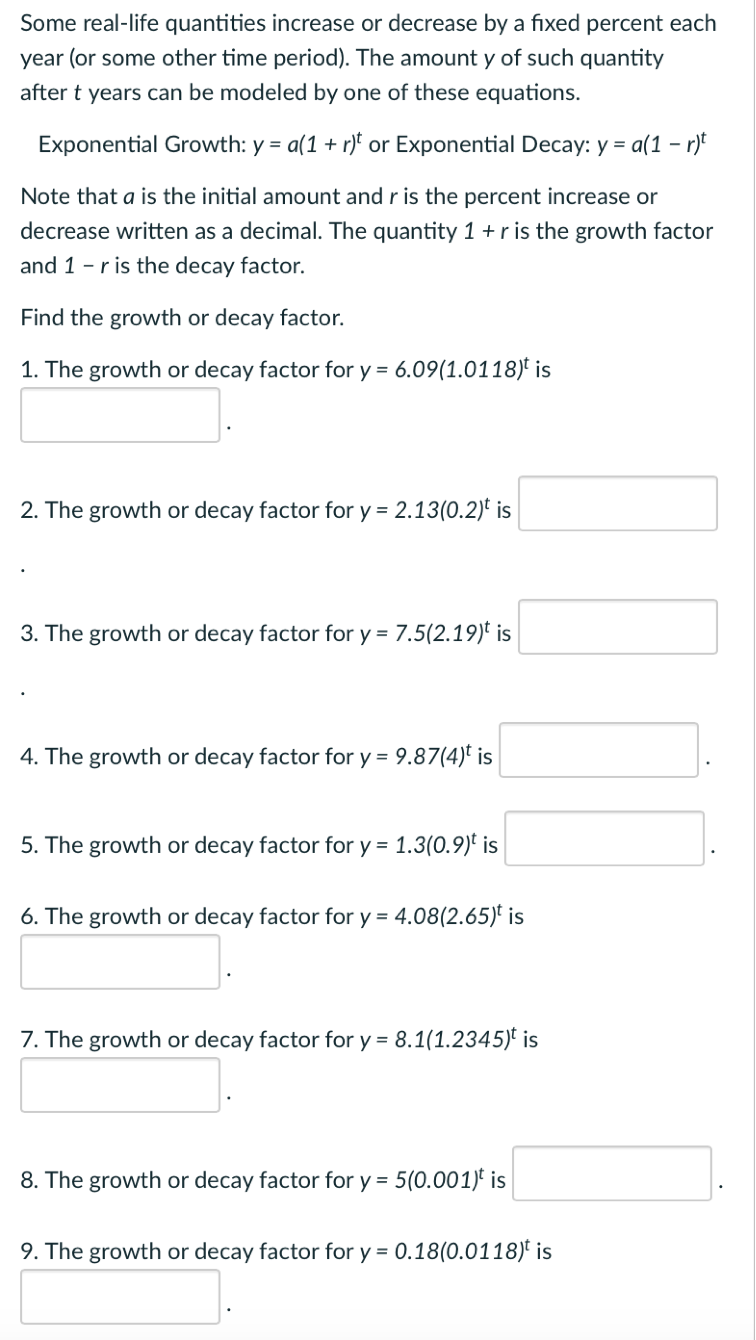The width and height of the screenshot is (756, 1340).
Task: Tap the answer box for y = 8.1(1.2345)^t
Action: pyautogui.click(x=121, y=1085)
